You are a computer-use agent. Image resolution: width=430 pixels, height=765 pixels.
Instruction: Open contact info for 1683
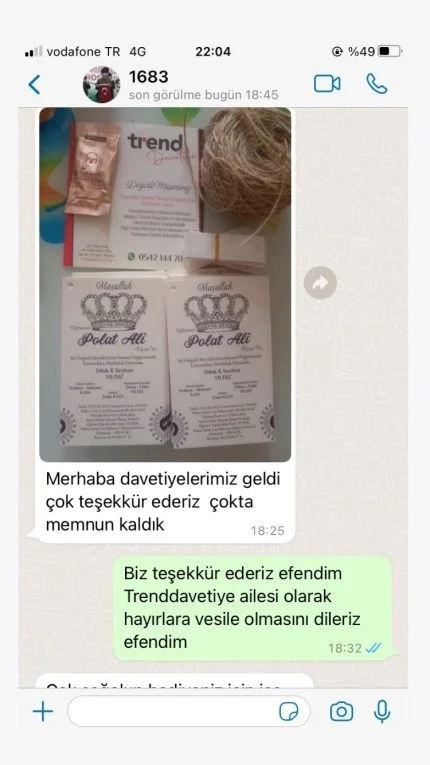click(x=204, y=84)
